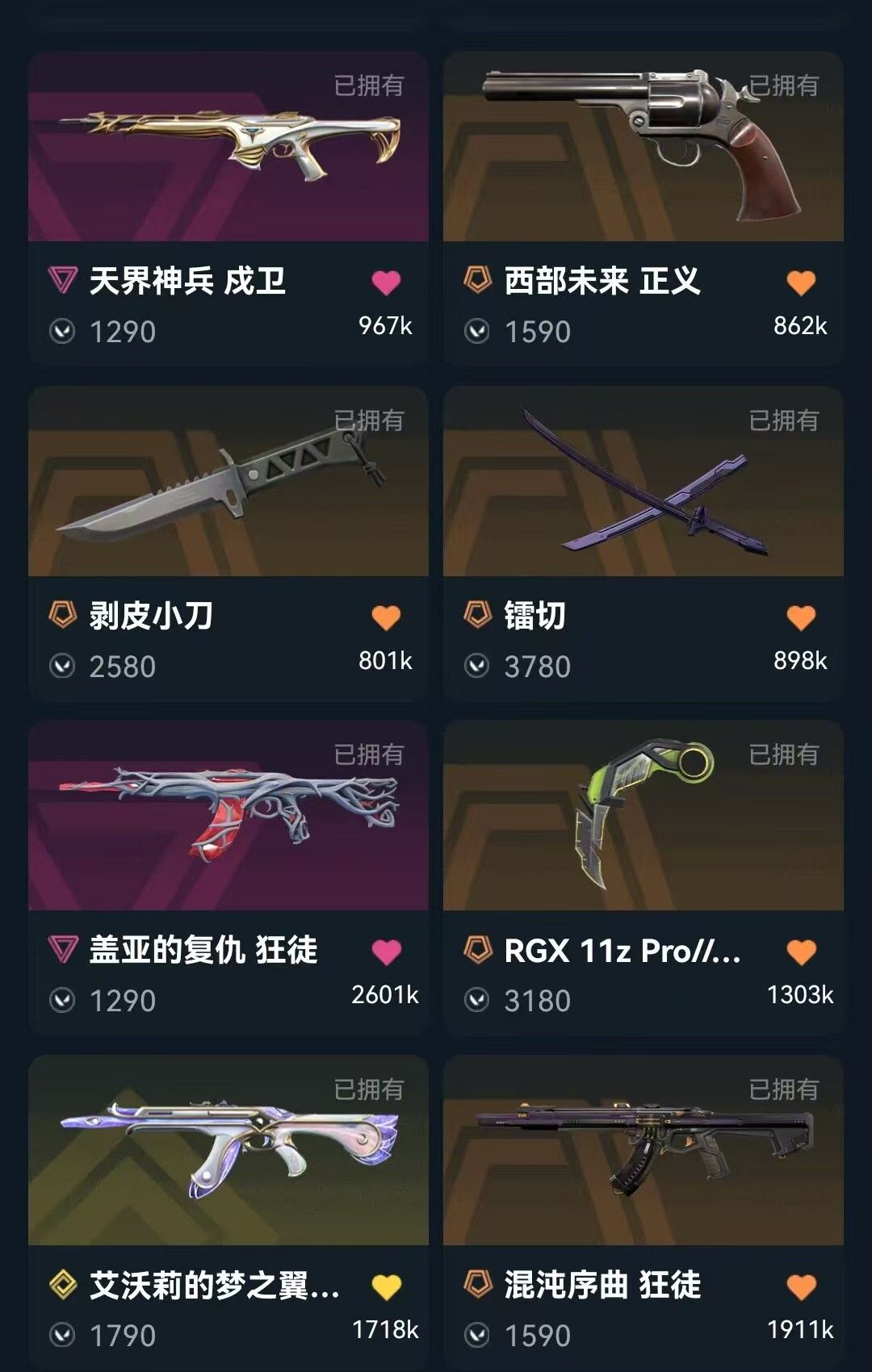This screenshot has width=872, height=1372.
Task: Open the 西部未来 正义 revolver card
Action: pyautogui.click(x=643, y=147)
